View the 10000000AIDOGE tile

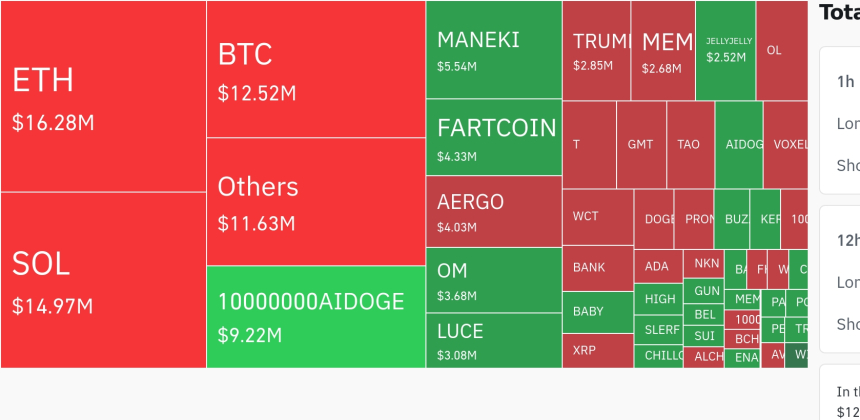pos(316,316)
